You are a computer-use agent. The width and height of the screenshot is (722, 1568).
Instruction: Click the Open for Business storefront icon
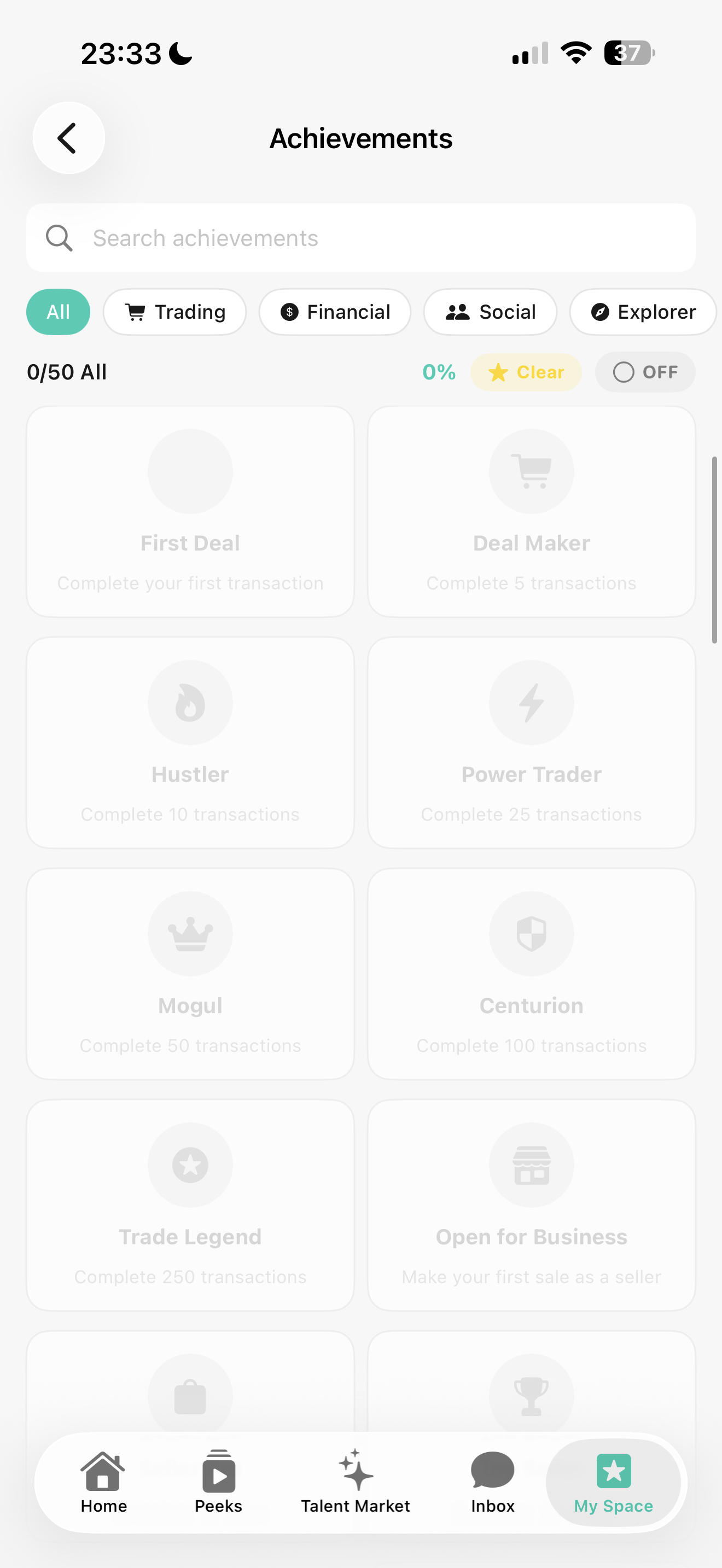(x=531, y=1165)
